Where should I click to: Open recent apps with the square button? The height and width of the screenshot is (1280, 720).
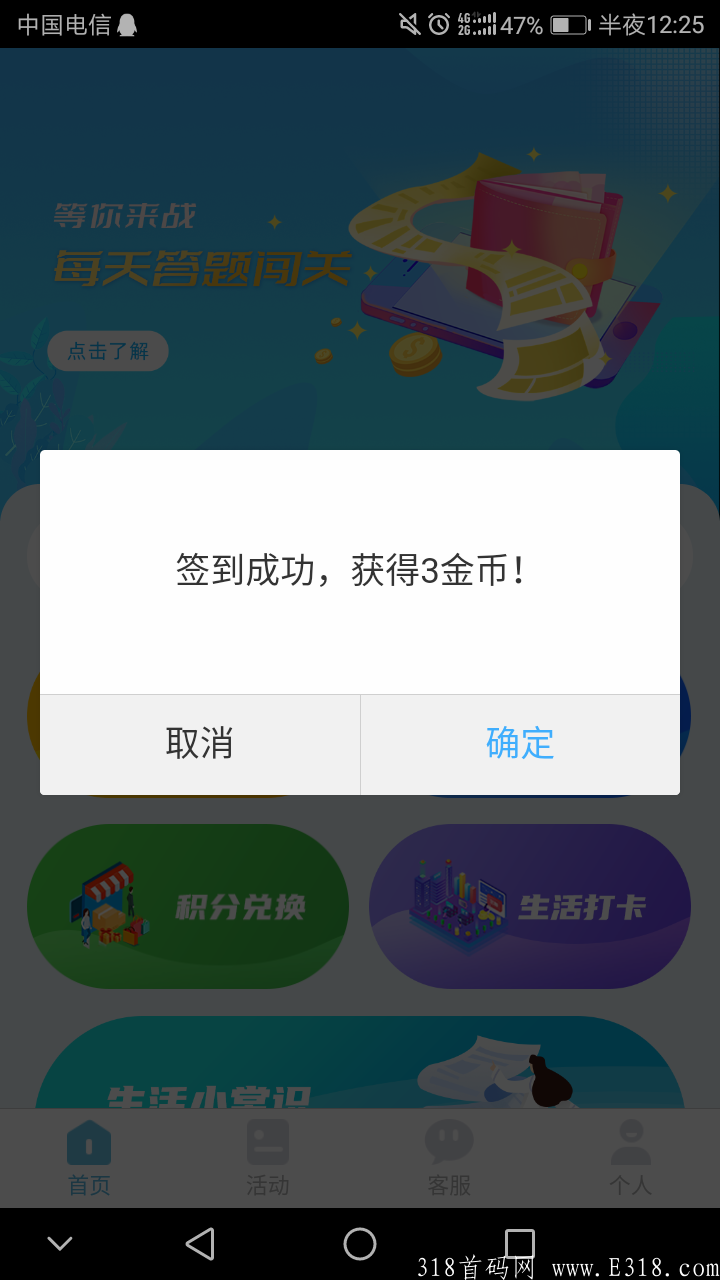point(520,1243)
